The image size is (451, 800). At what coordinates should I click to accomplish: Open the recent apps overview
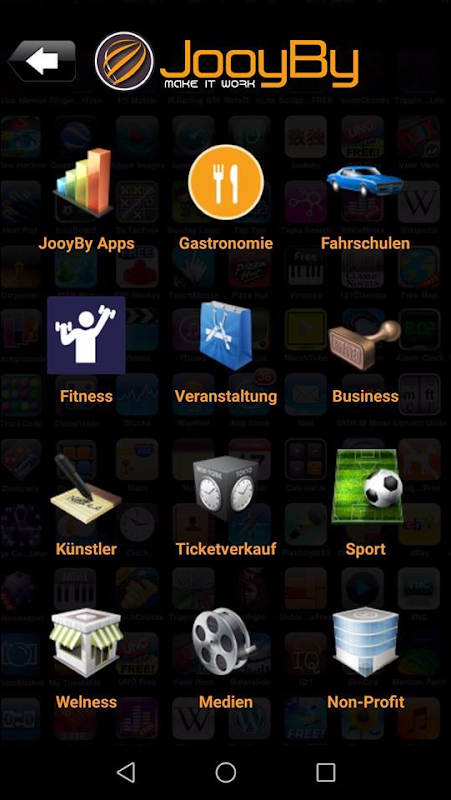[x=325, y=772]
